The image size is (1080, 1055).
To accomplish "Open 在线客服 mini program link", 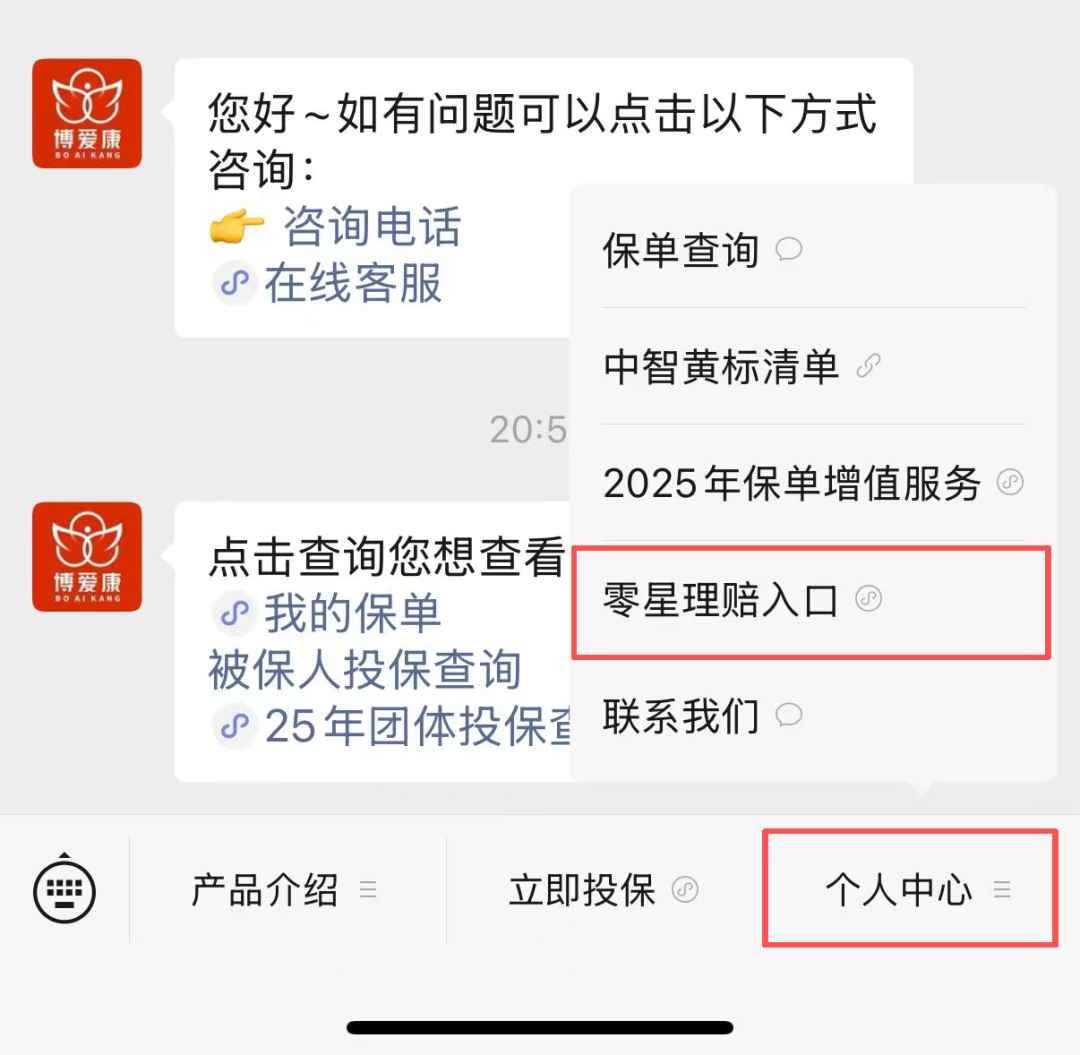I will click(352, 284).
